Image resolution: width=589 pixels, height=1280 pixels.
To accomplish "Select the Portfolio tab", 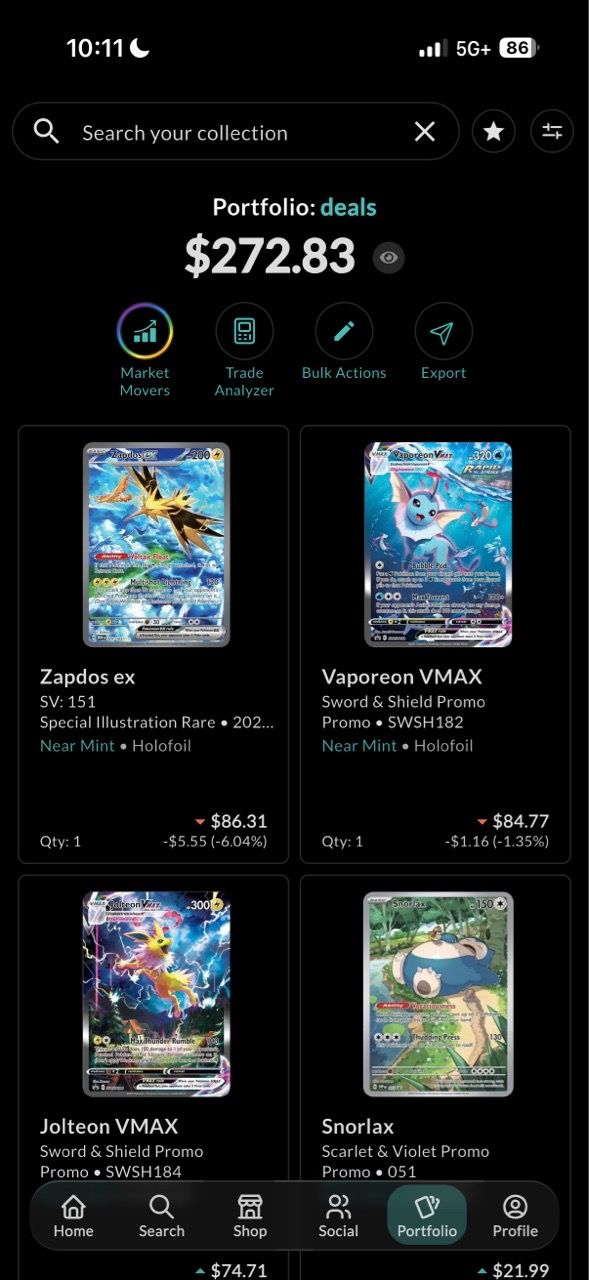I will click(427, 1216).
